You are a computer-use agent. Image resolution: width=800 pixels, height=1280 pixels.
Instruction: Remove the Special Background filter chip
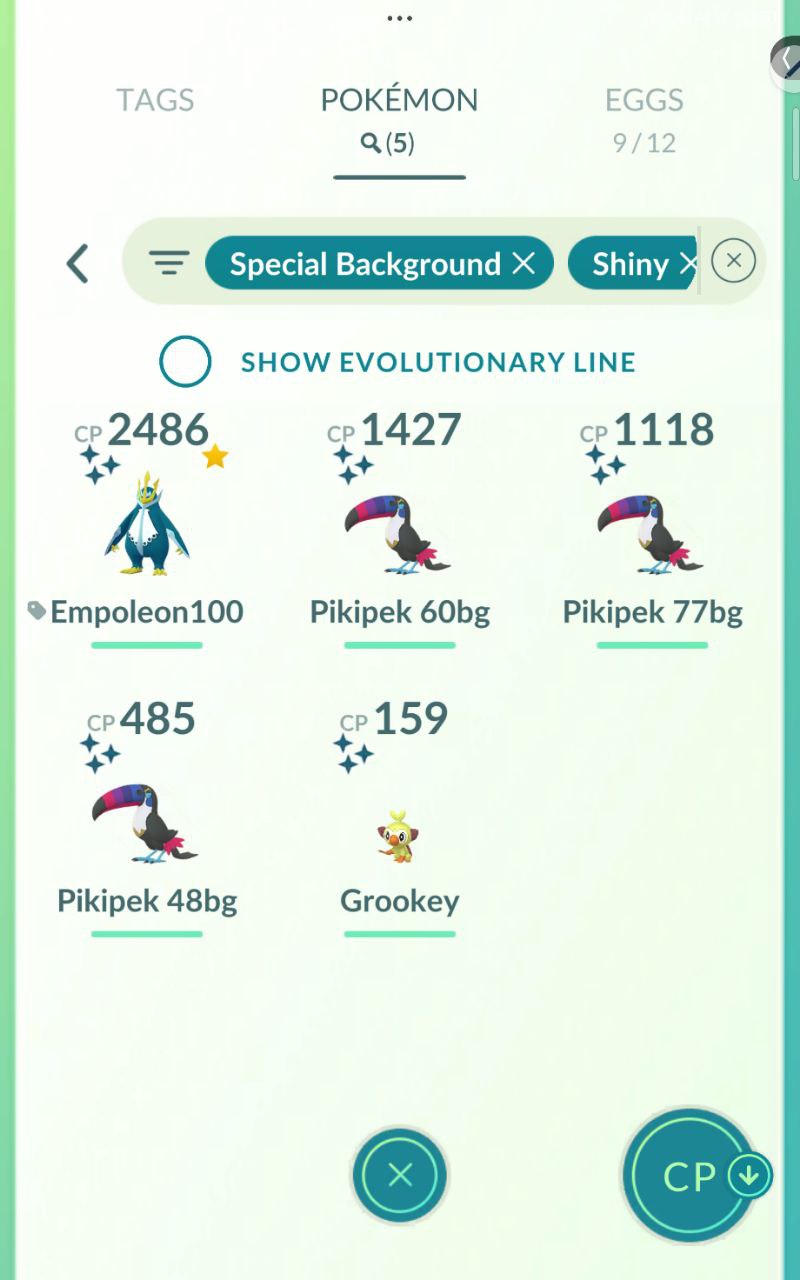(x=523, y=264)
